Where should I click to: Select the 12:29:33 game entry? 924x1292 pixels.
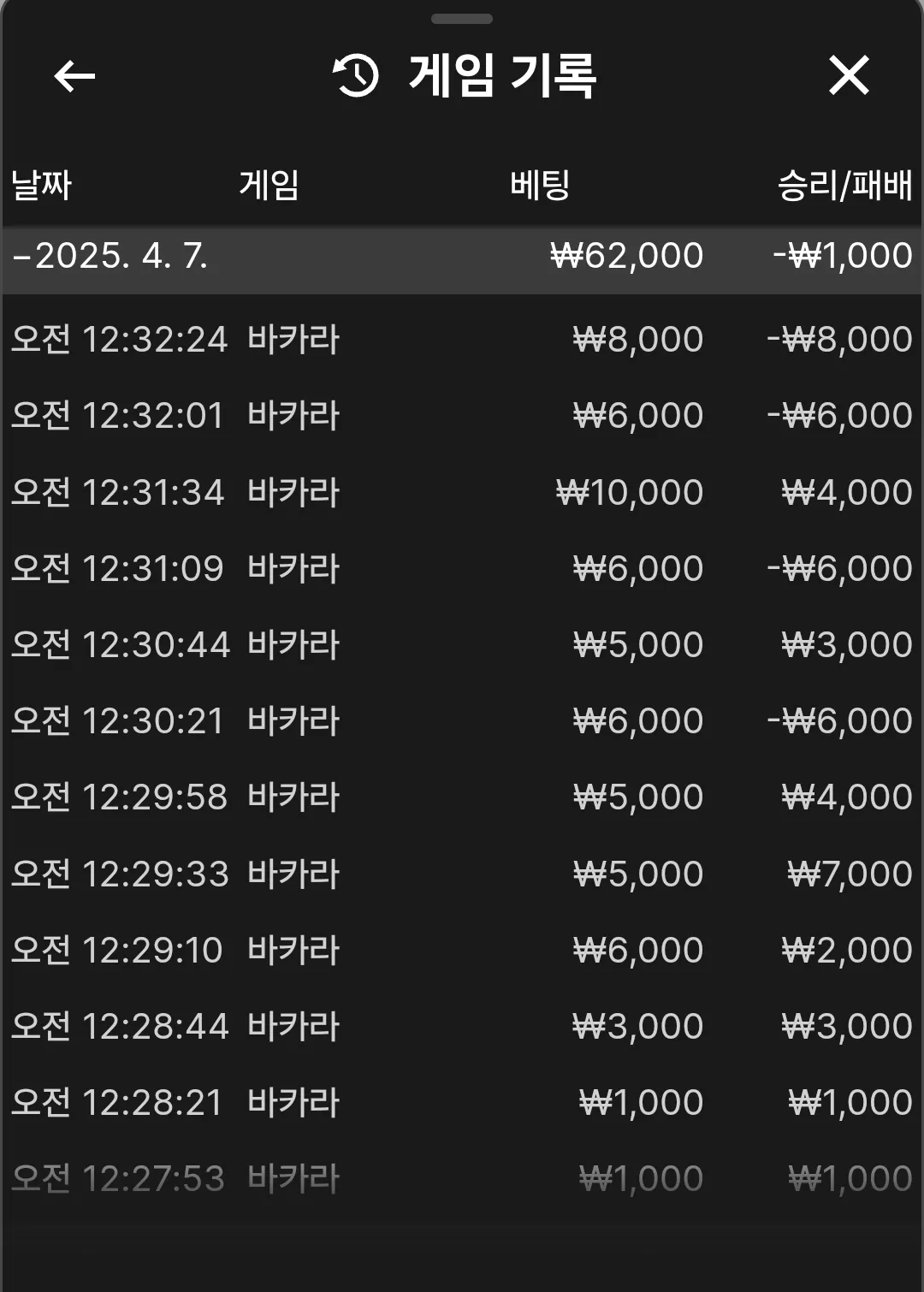tap(462, 874)
